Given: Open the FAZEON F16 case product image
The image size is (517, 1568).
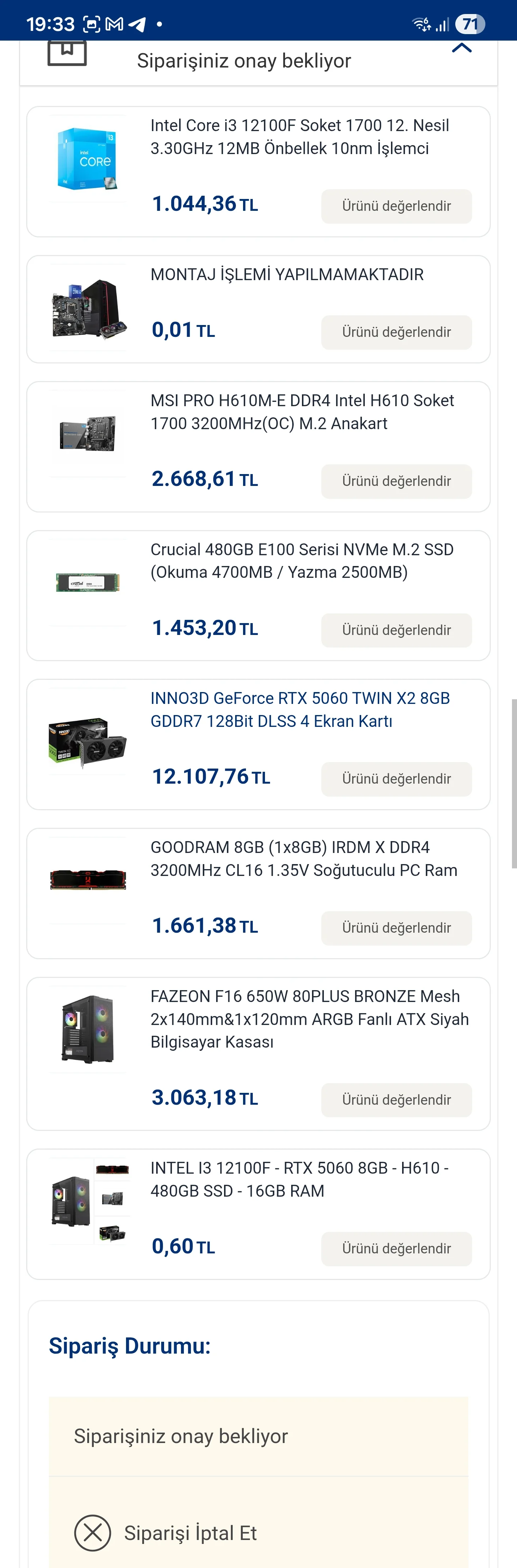Looking at the screenshot, I should click(88, 1029).
